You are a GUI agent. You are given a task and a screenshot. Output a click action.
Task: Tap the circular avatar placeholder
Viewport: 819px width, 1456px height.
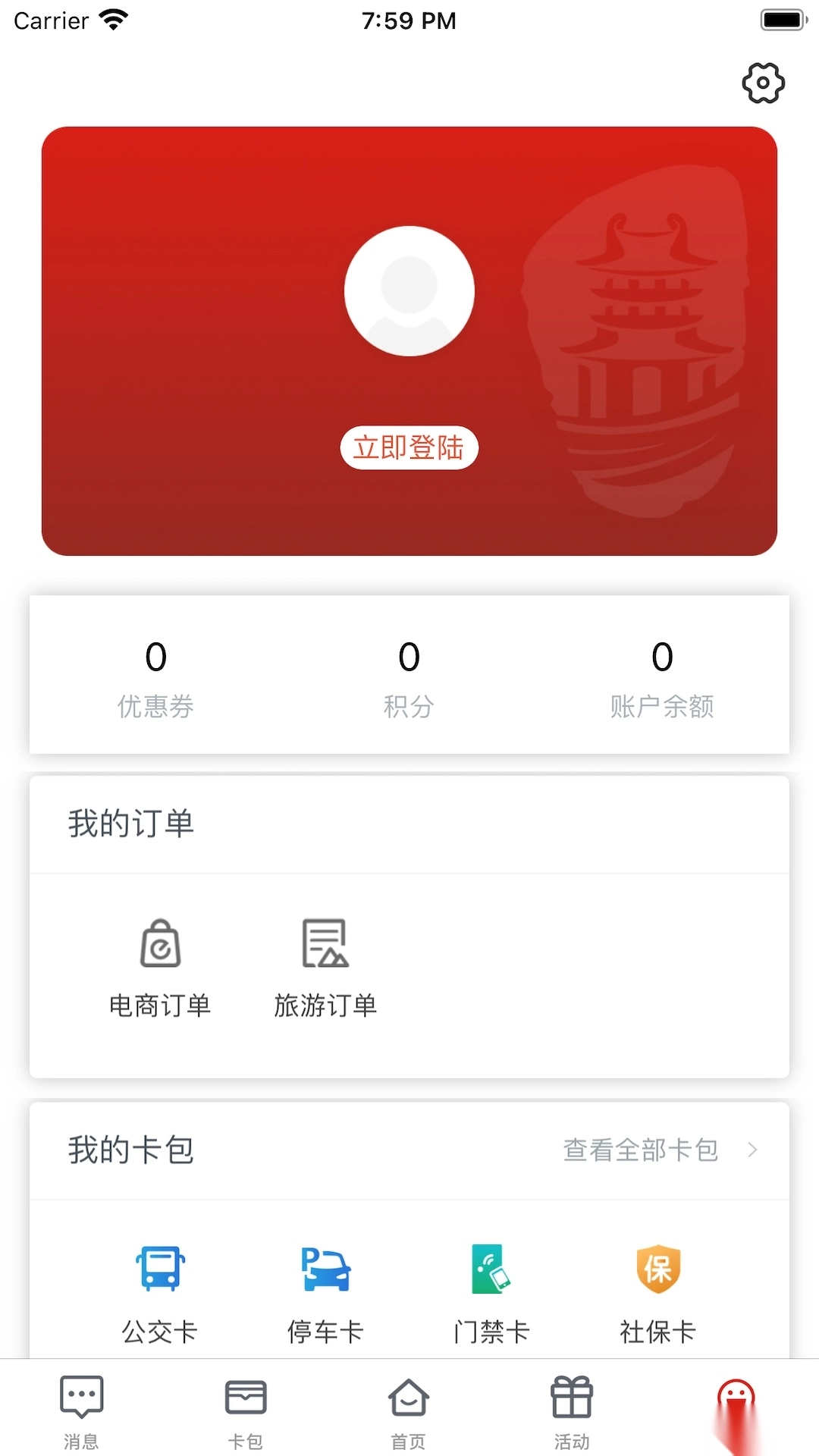pos(409,290)
